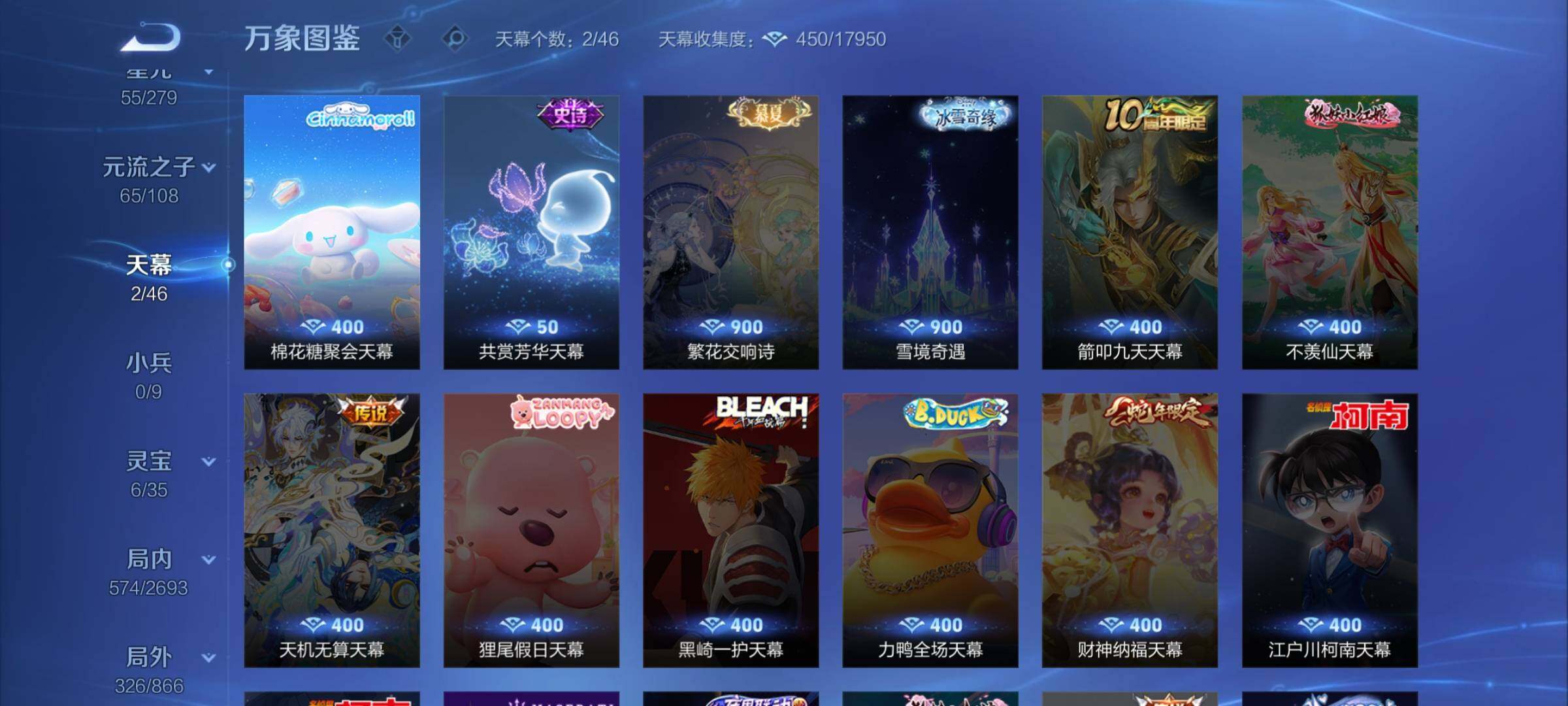This screenshot has height=706, width=1568.
Task: Select the 天机无算天幕 card
Action: point(332,530)
